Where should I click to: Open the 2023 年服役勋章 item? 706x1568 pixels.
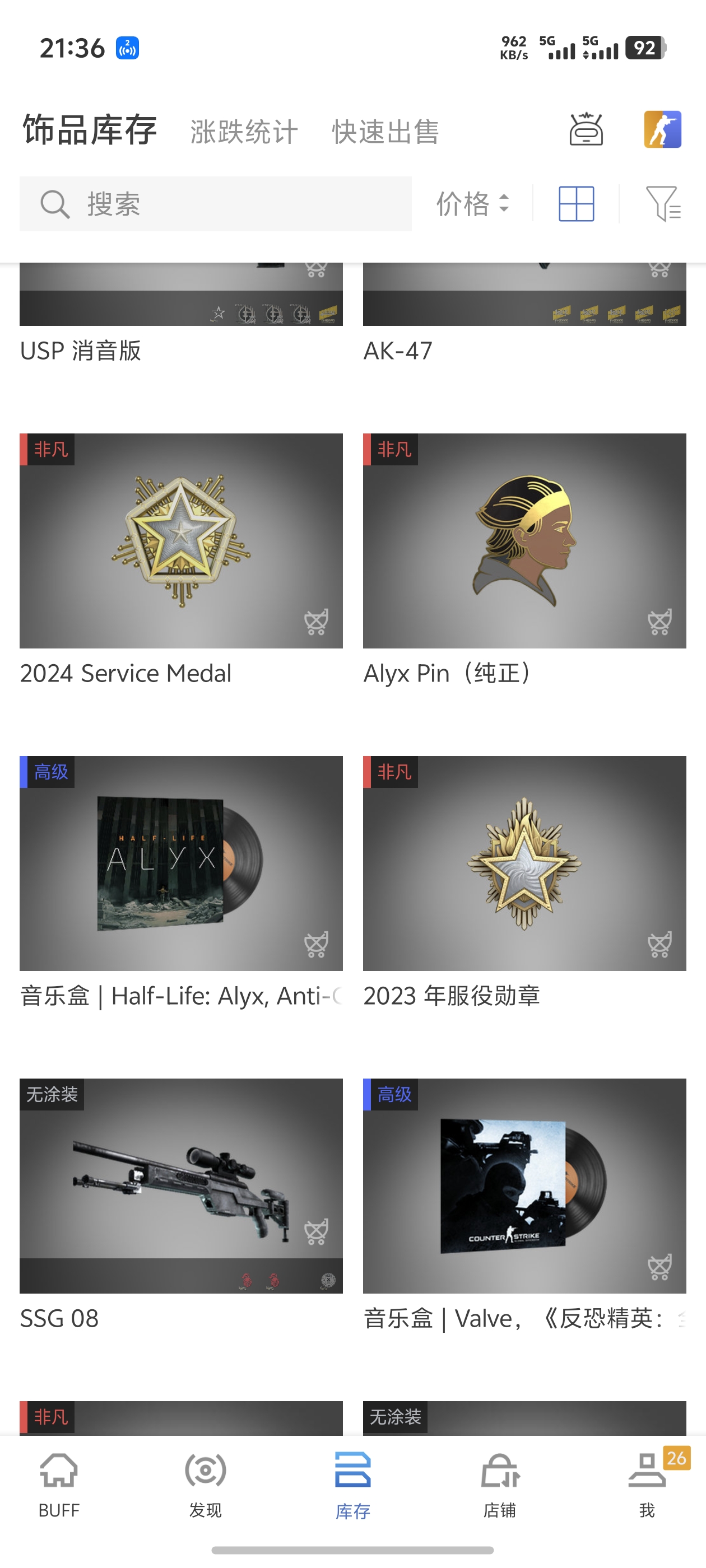pyautogui.click(x=524, y=863)
